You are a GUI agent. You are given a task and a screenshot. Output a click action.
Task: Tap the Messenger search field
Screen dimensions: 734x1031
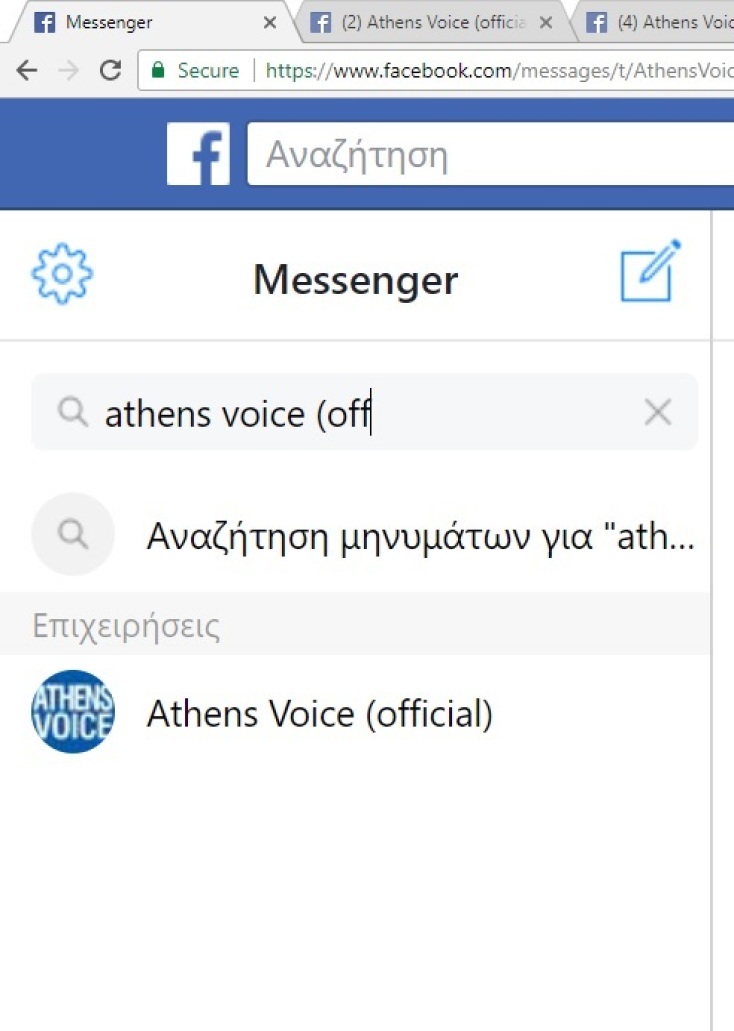tap(360, 412)
